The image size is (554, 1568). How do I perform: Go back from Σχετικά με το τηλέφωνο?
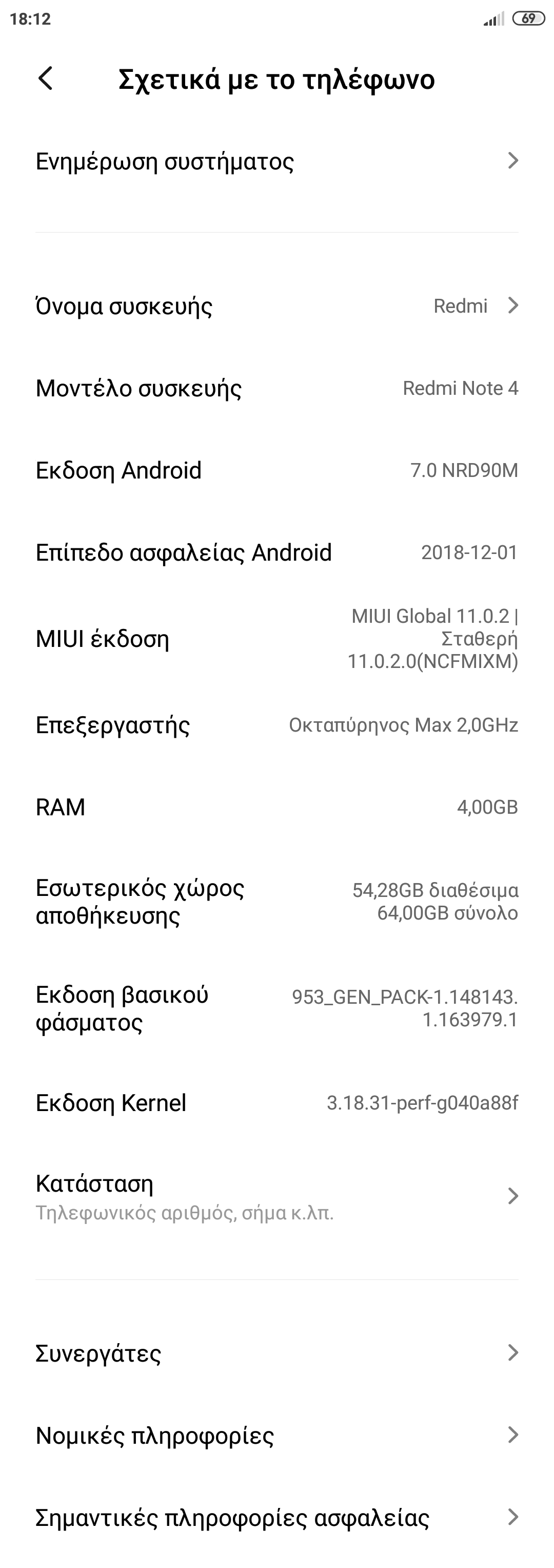[46, 79]
